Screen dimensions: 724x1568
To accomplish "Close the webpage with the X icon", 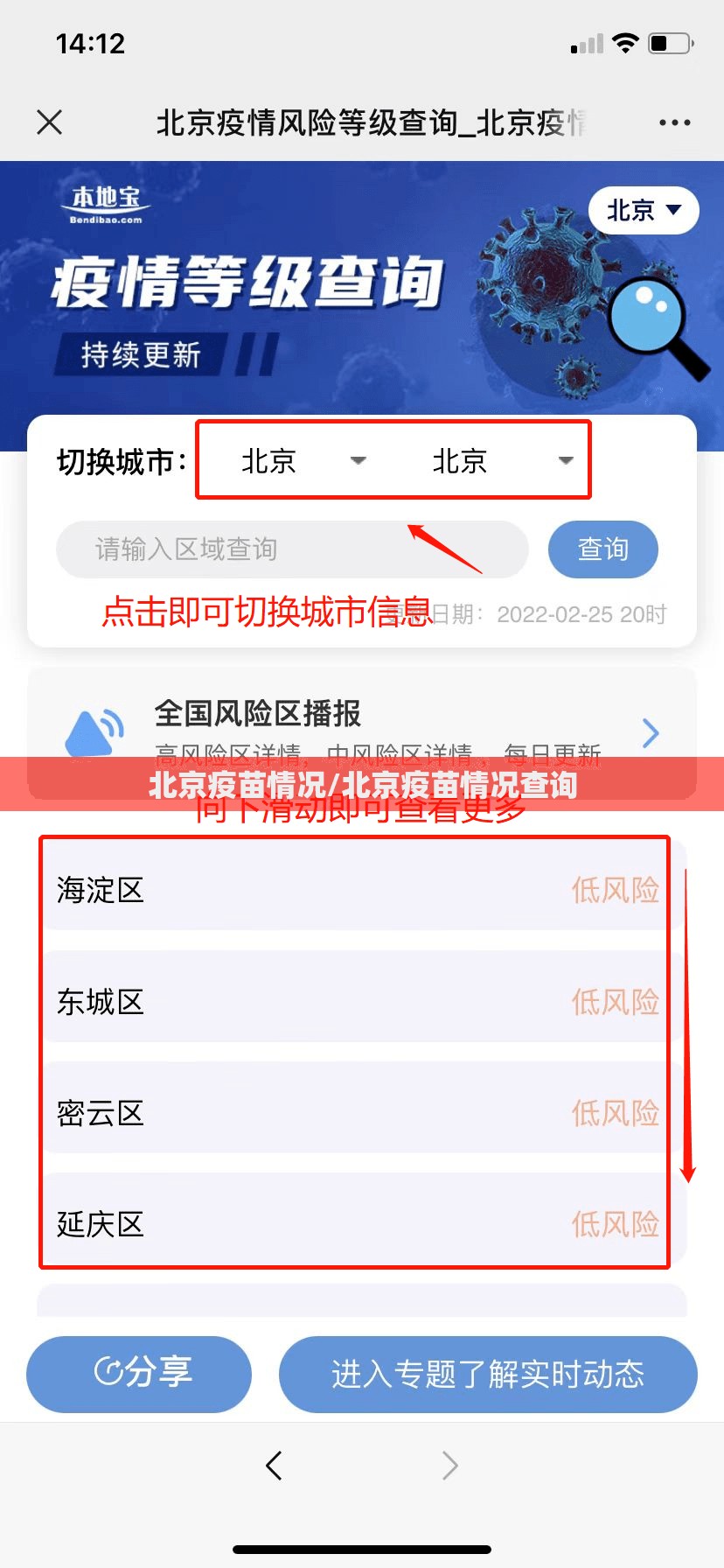I will pos(50,122).
